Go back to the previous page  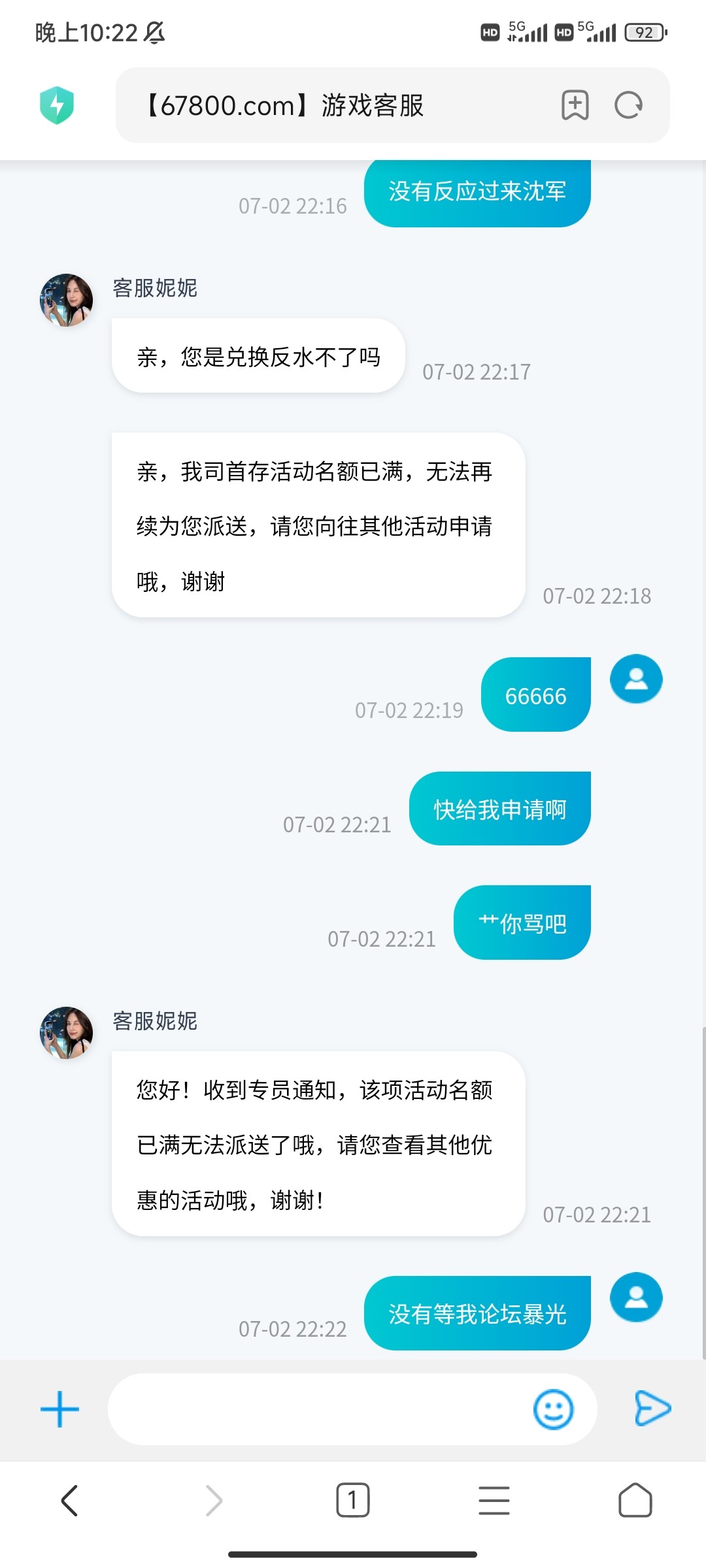coord(69,1500)
